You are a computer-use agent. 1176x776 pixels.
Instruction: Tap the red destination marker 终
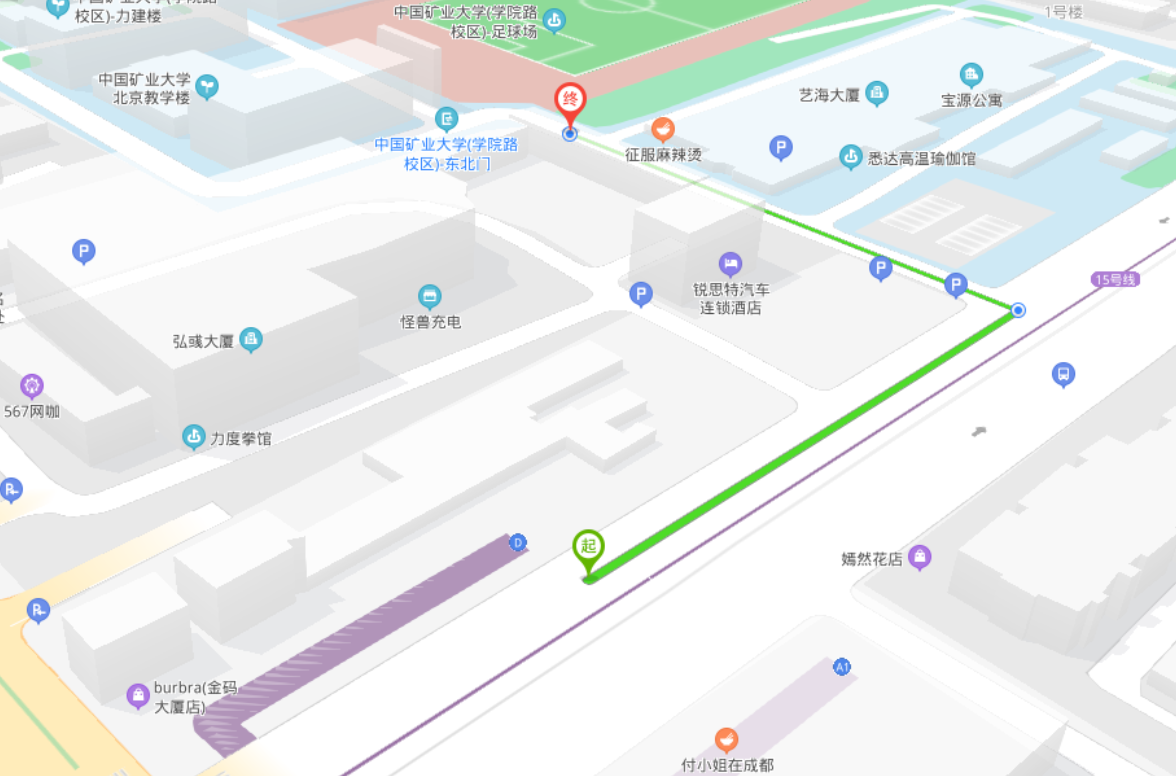pyautogui.click(x=570, y=100)
